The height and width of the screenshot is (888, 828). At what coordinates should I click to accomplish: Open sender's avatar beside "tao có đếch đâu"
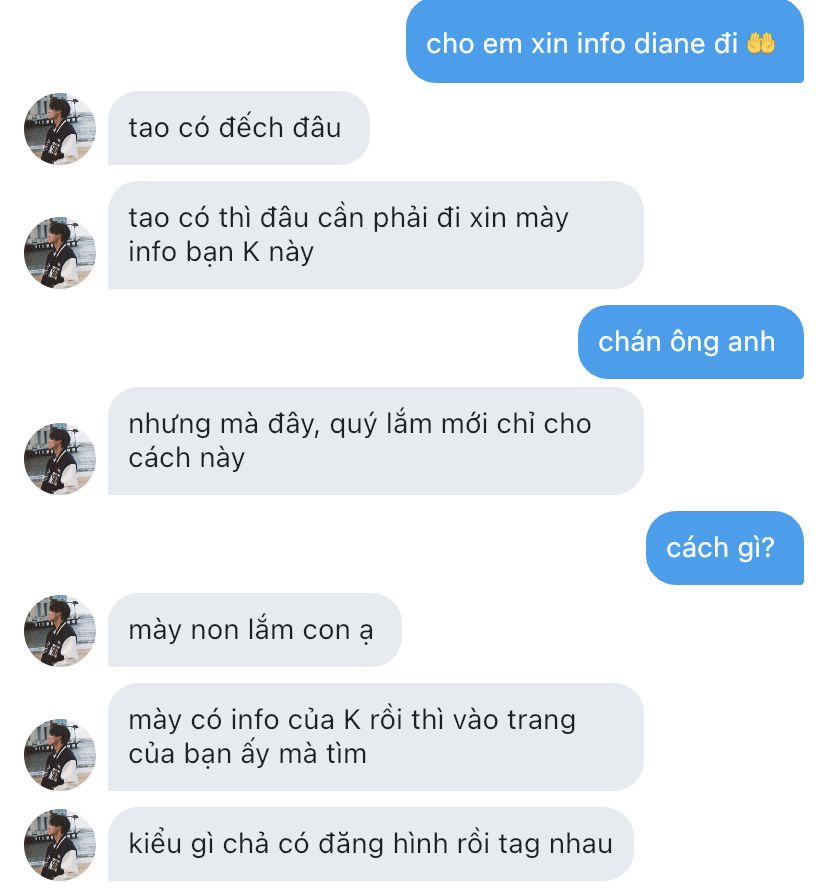click(59, 129)
